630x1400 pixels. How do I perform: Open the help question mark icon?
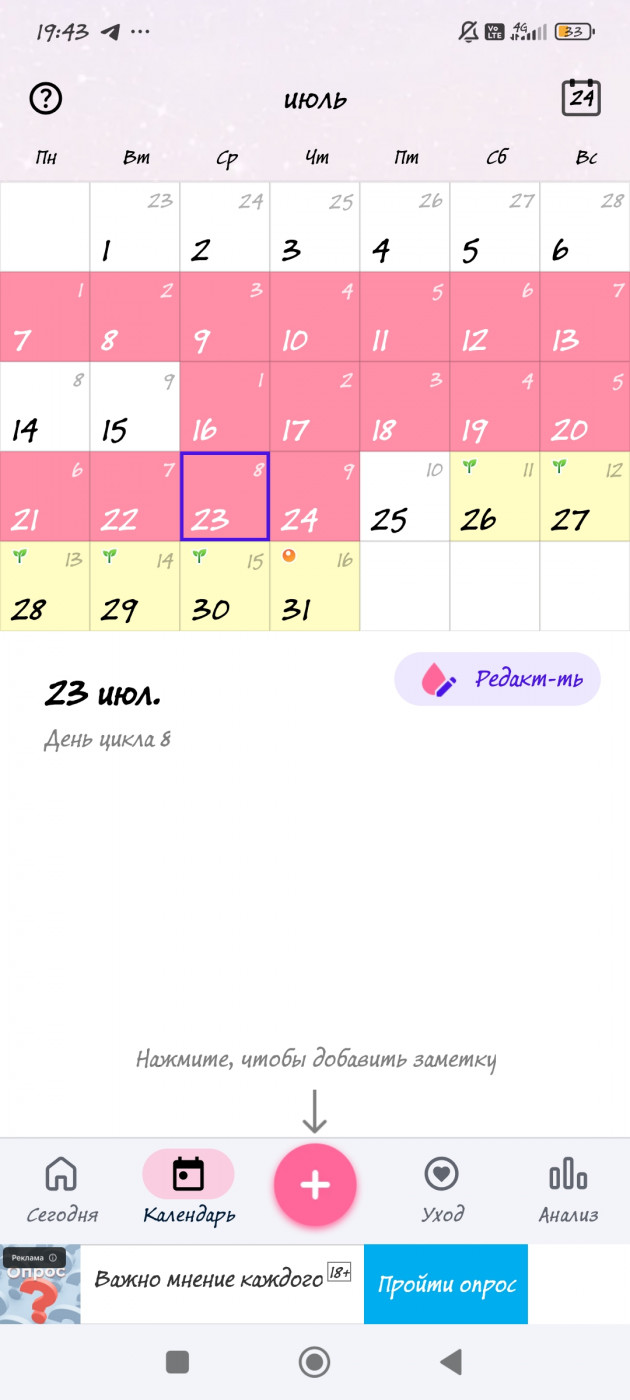(46, 98)
